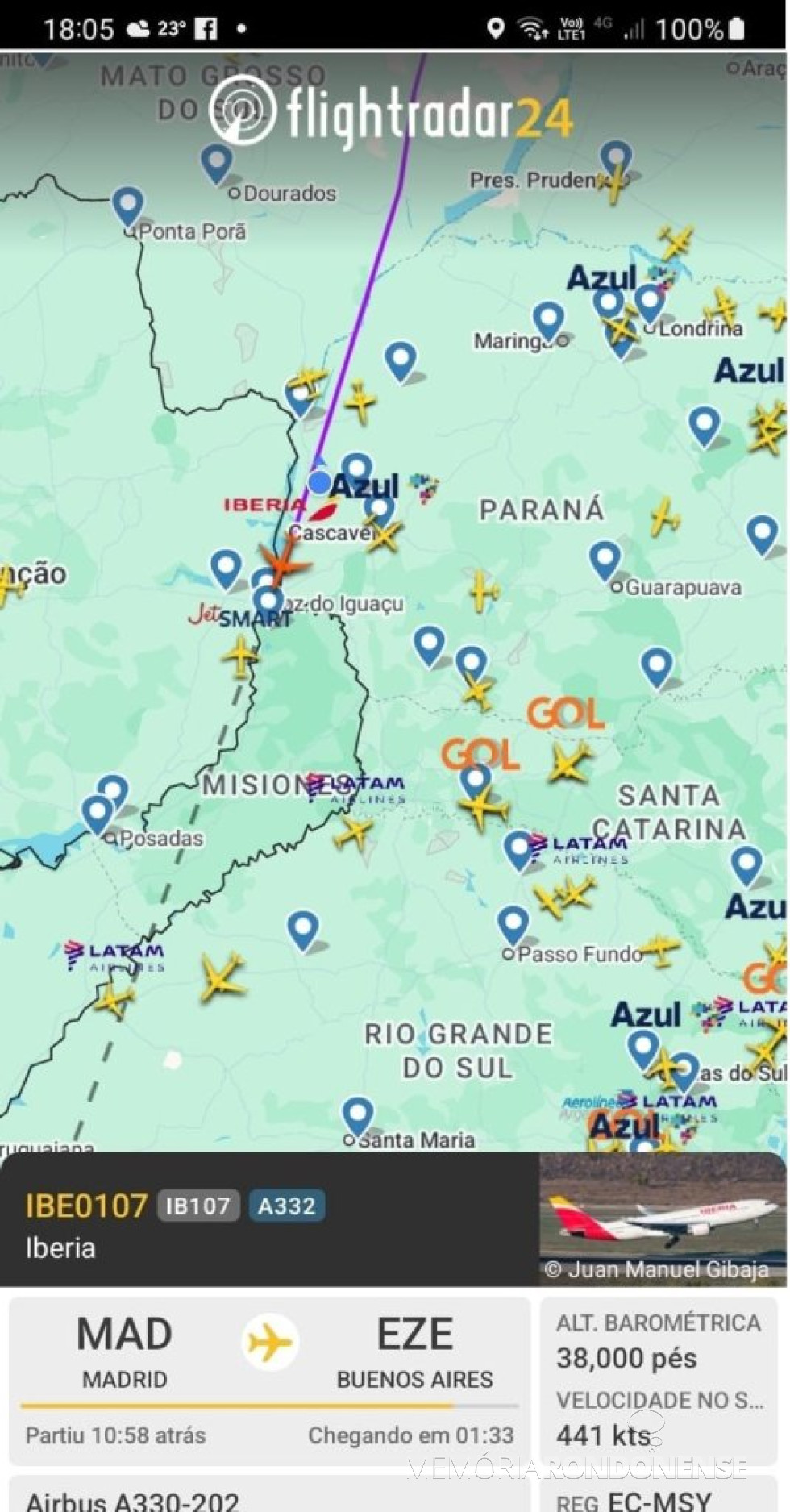Select the Ponta Porã airport pin
This screenshot has width=790, height=1512.
pyautogui.click(x=128, y=206)
